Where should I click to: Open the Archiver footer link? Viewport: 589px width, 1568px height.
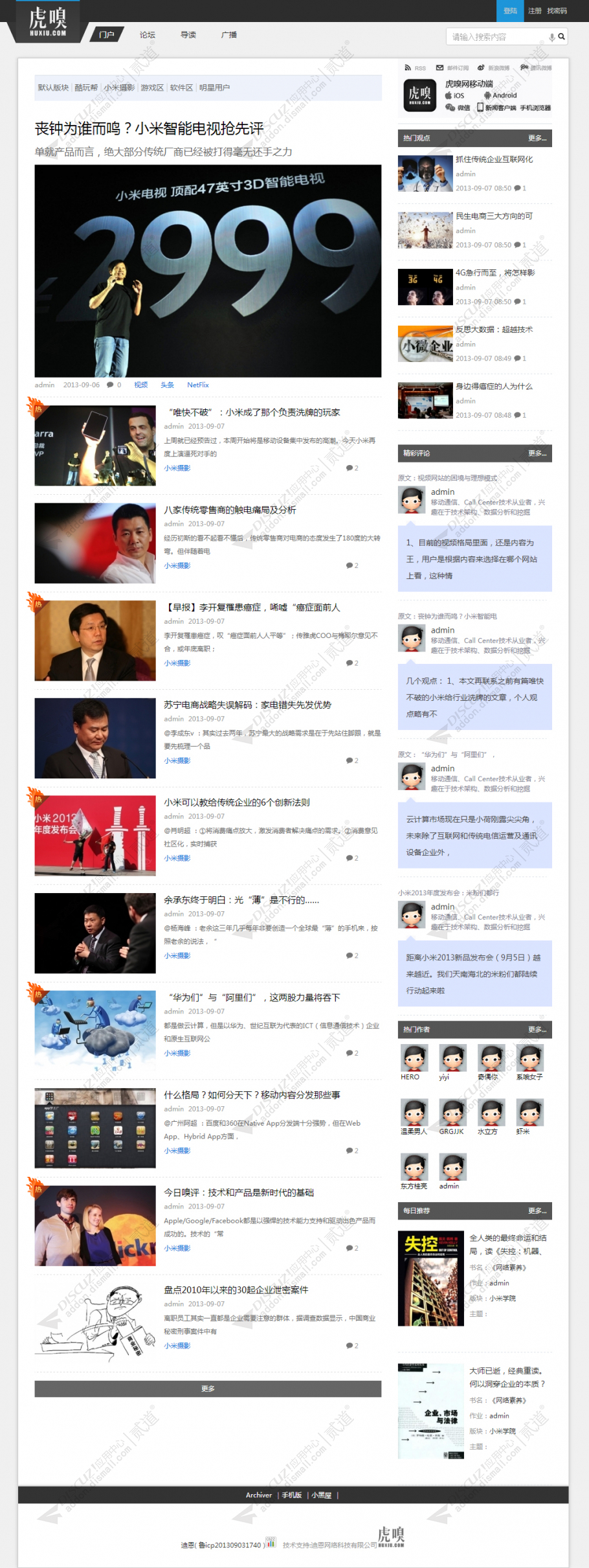258,1495
